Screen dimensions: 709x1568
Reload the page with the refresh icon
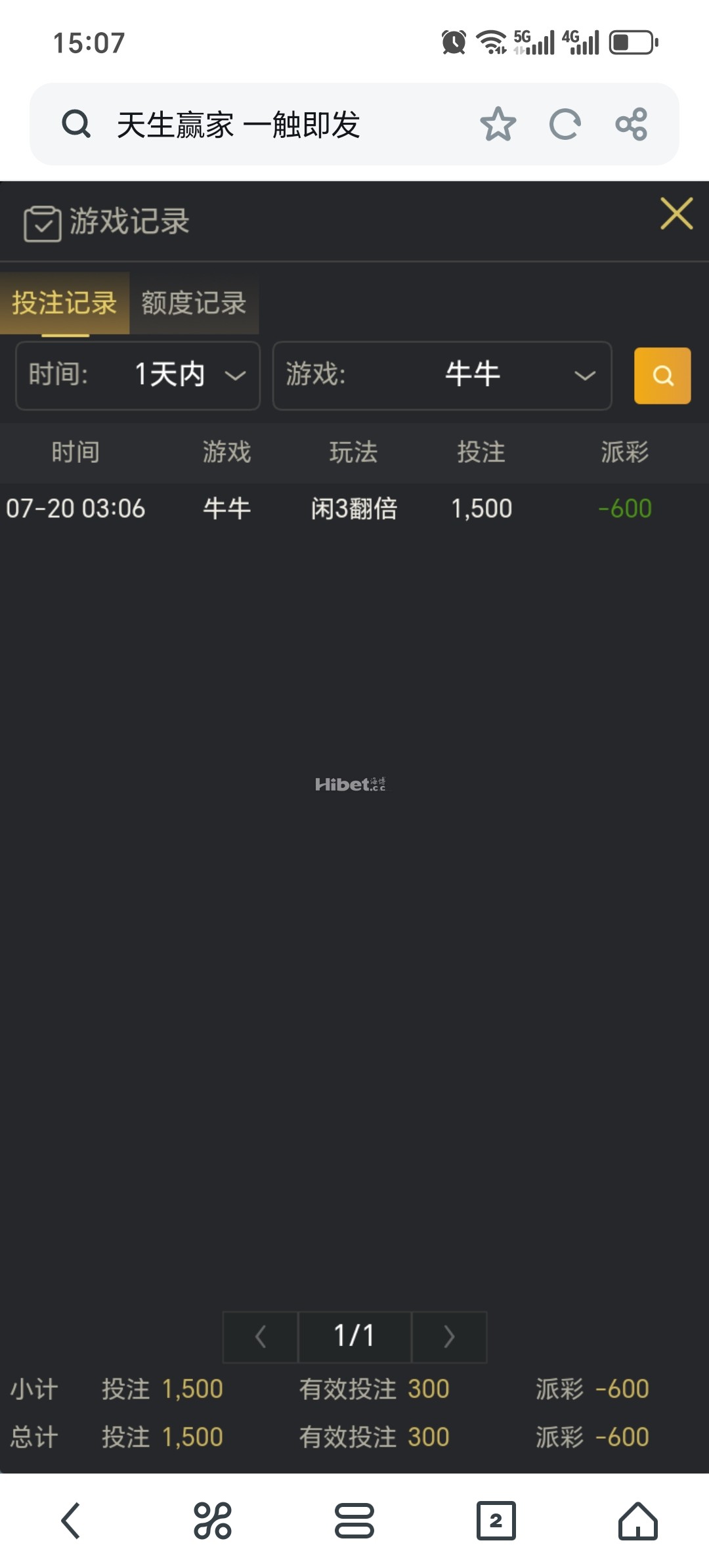point(565,124)
